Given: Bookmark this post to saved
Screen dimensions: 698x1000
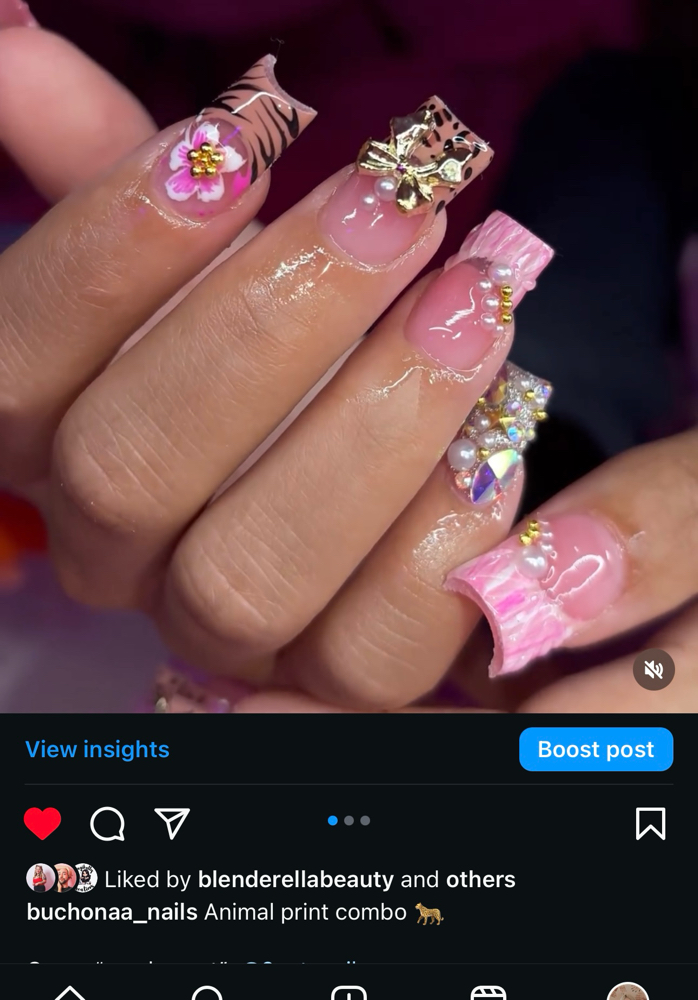Looking at the screenshot, I should [650, 823].
